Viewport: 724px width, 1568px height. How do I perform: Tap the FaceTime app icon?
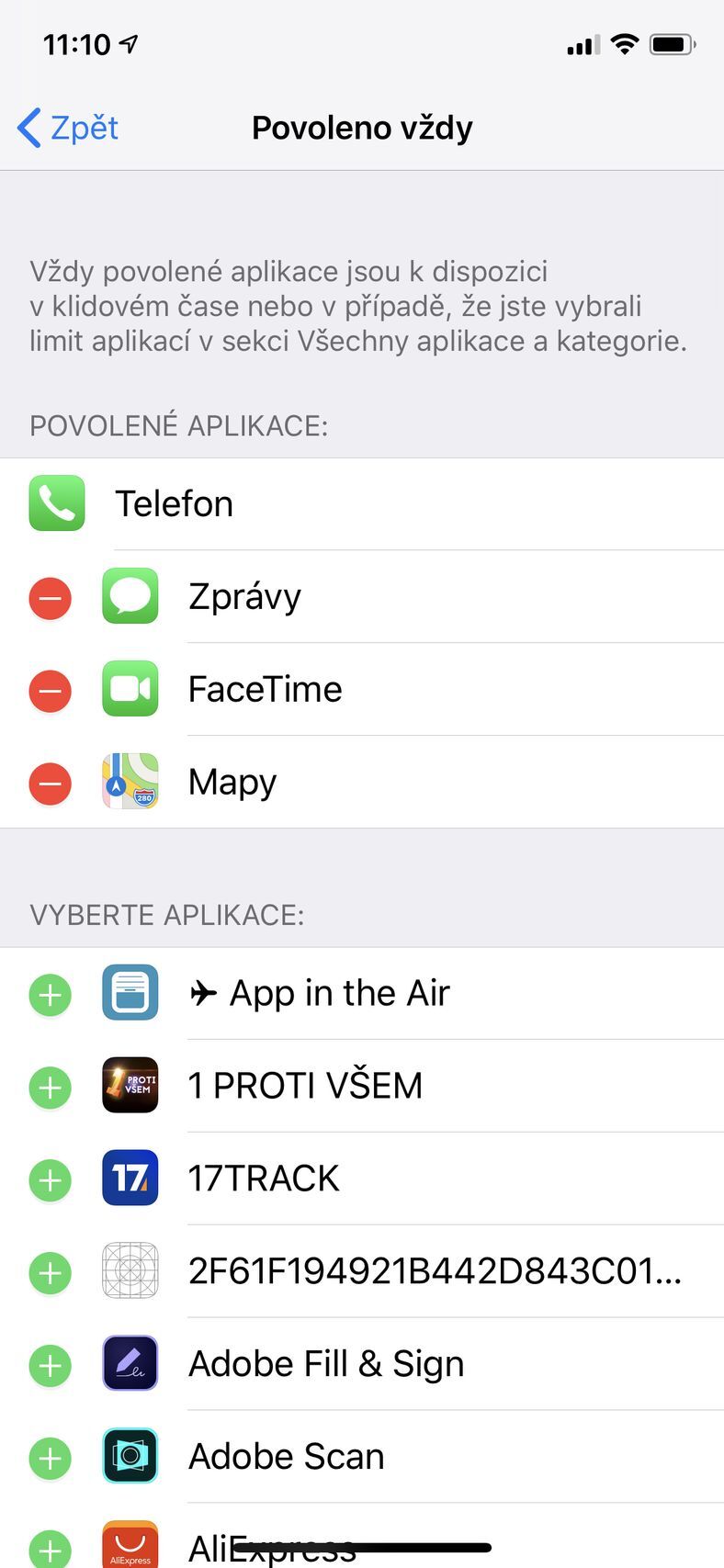[x=130, y=690]
